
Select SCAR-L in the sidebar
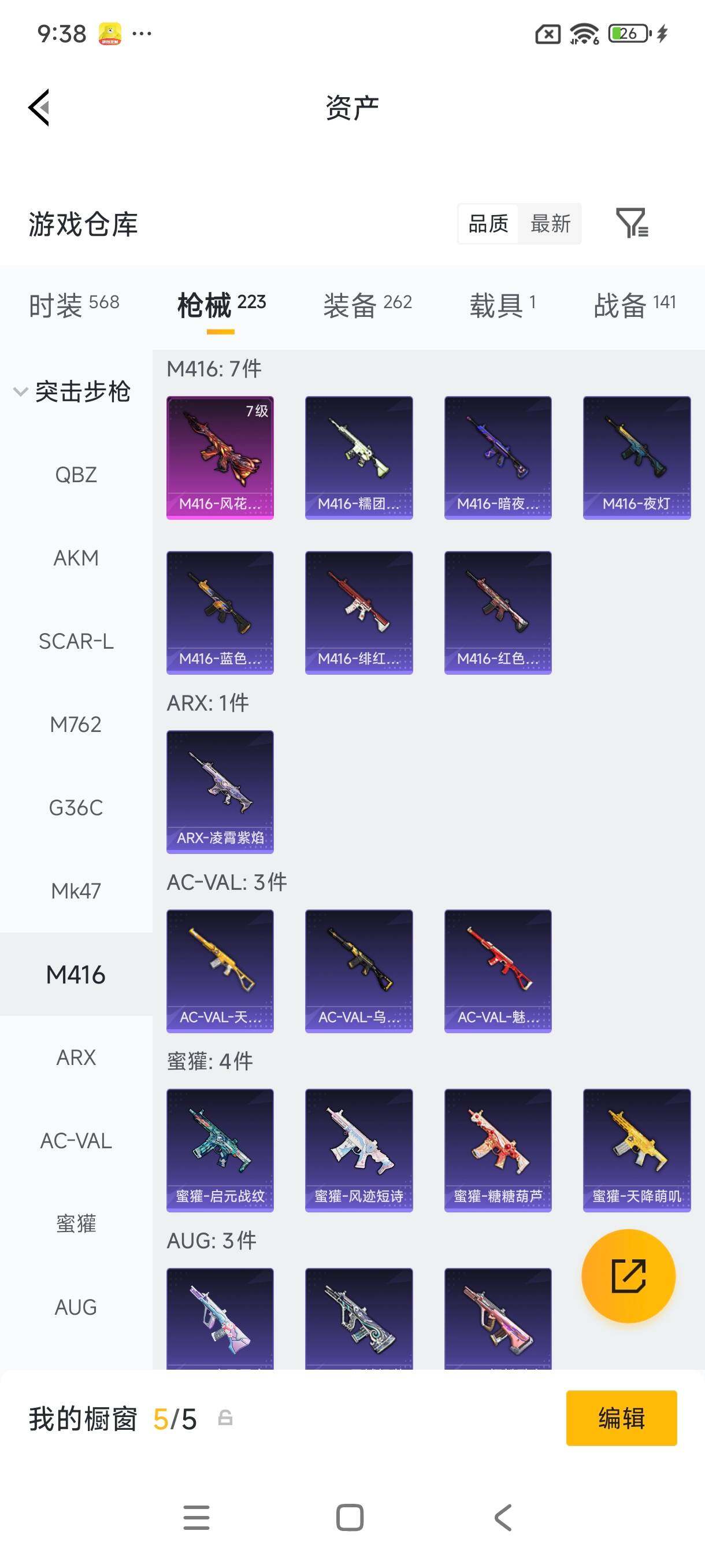tap(76, 642)
